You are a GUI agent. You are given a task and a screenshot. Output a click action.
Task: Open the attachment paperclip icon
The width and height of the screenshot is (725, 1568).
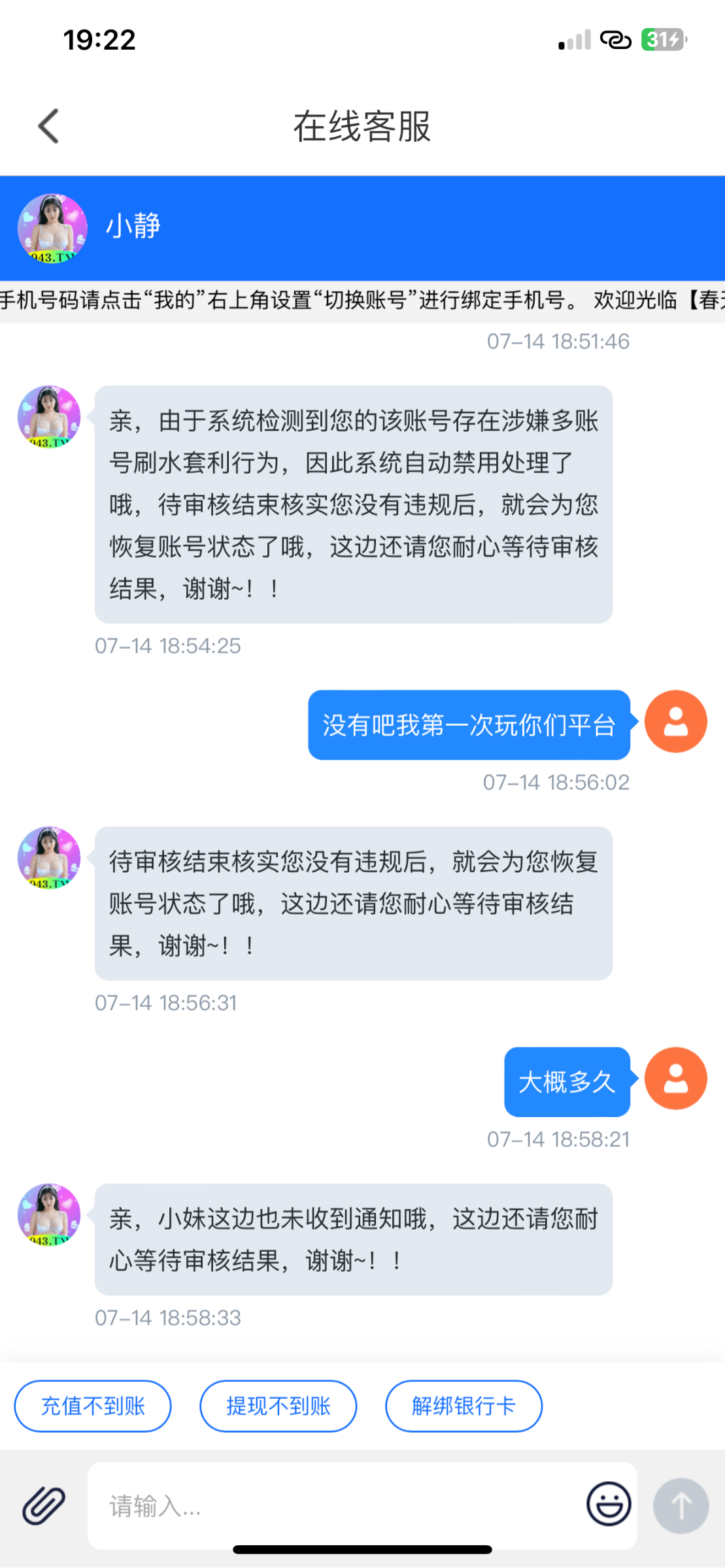click(x=44, y=1506)
